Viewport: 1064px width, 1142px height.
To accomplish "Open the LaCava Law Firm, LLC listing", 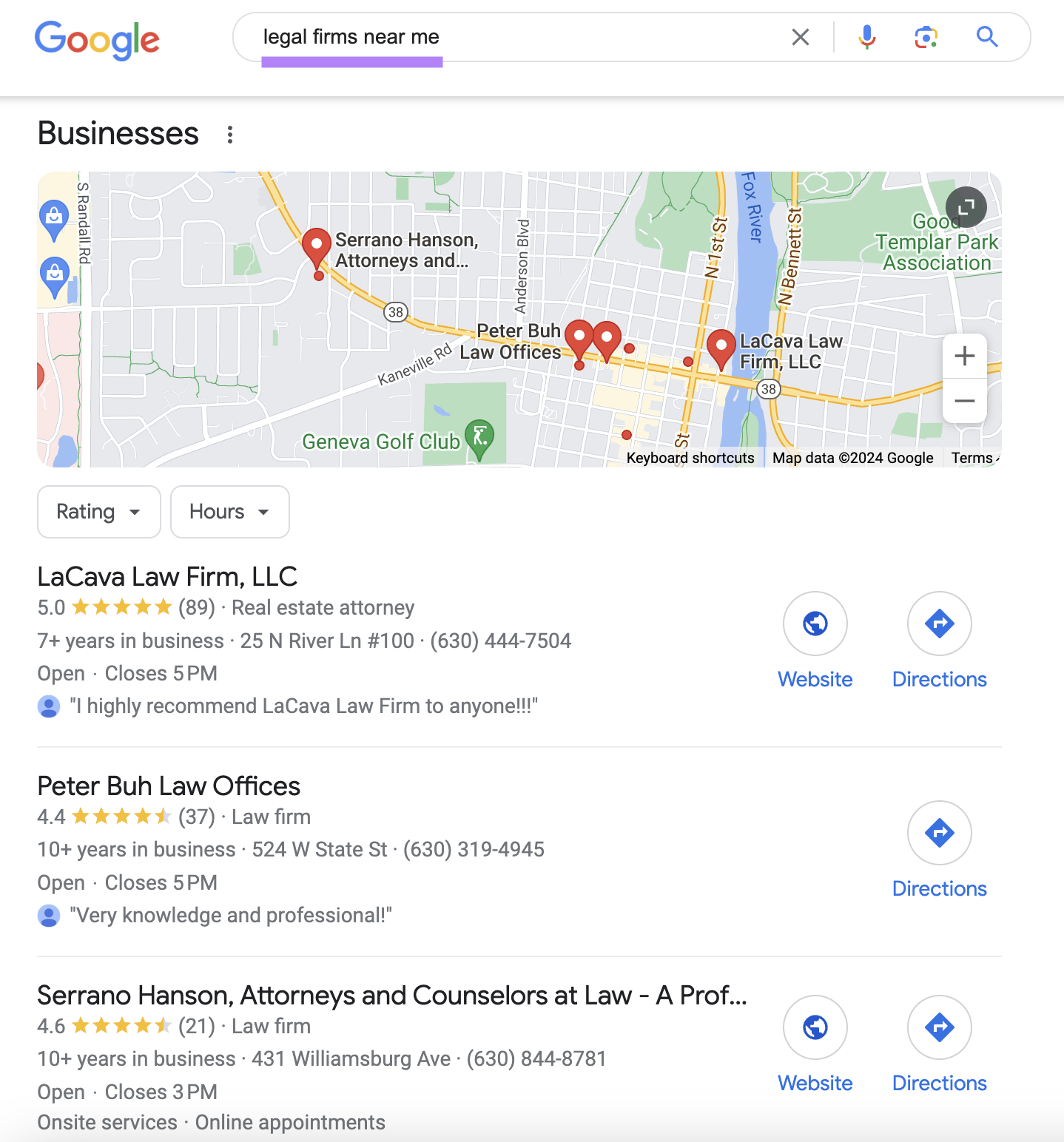I will click(167, 576).
